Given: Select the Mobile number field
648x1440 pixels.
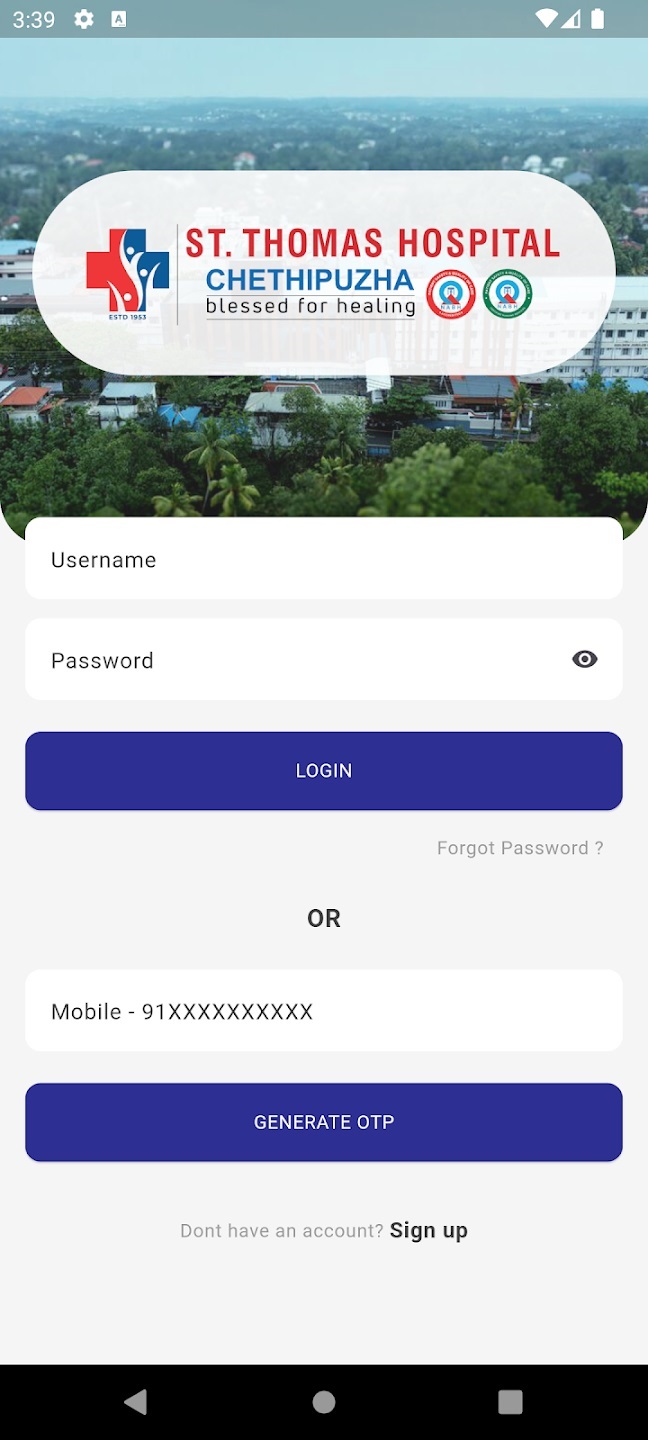Looking at the screenshot, I should point(323,1011).
